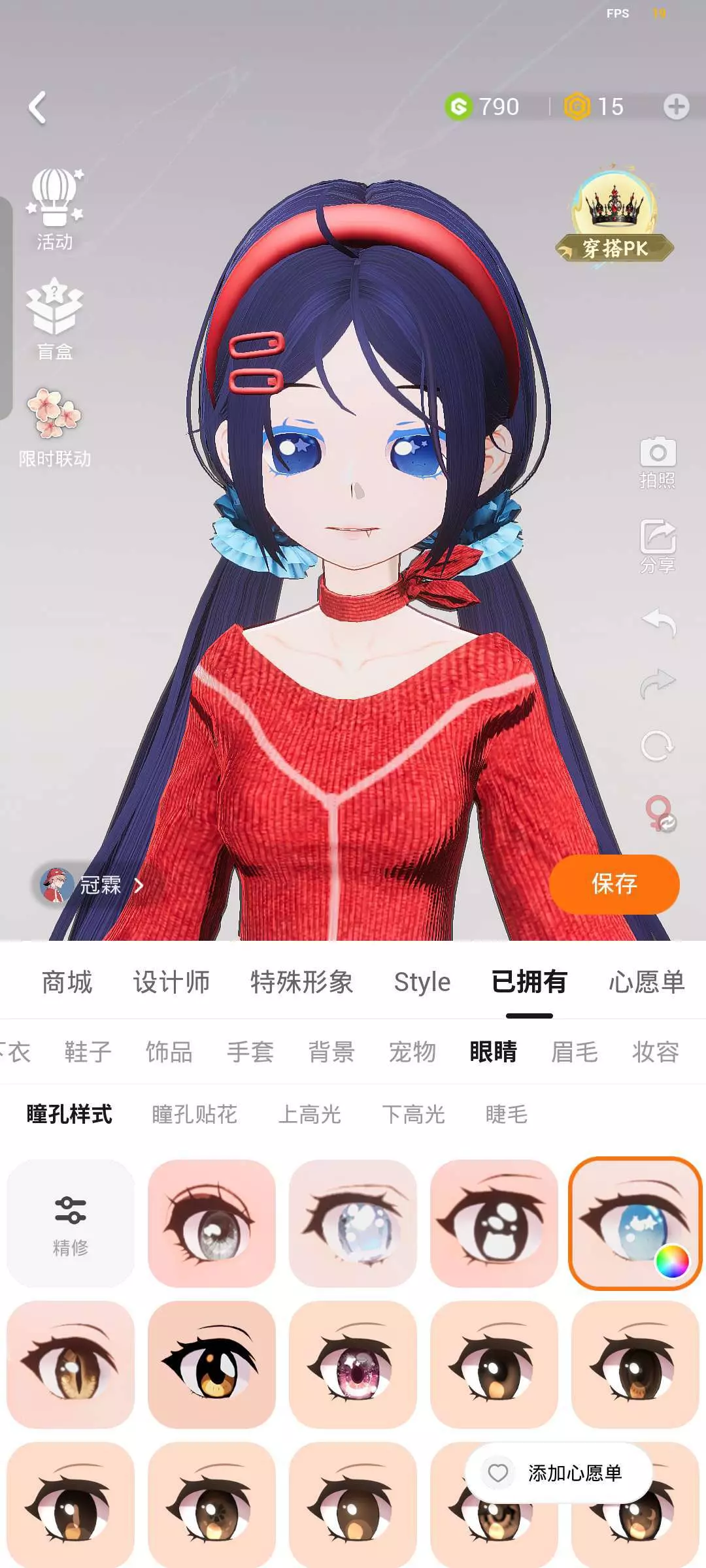Take a photo with the 拍照 camera
This screenshot has width=706, height=1568.
click(x=658, y=463)
